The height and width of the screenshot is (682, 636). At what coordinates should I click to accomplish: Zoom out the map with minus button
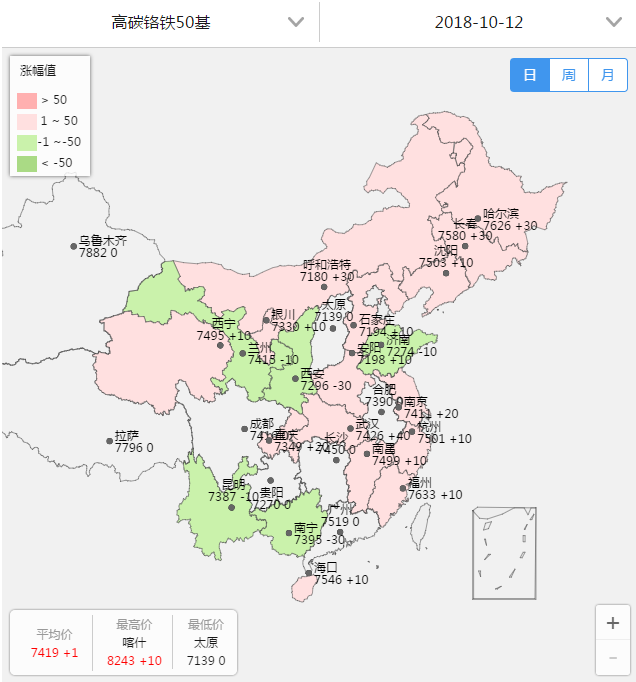tap(612, 657)
